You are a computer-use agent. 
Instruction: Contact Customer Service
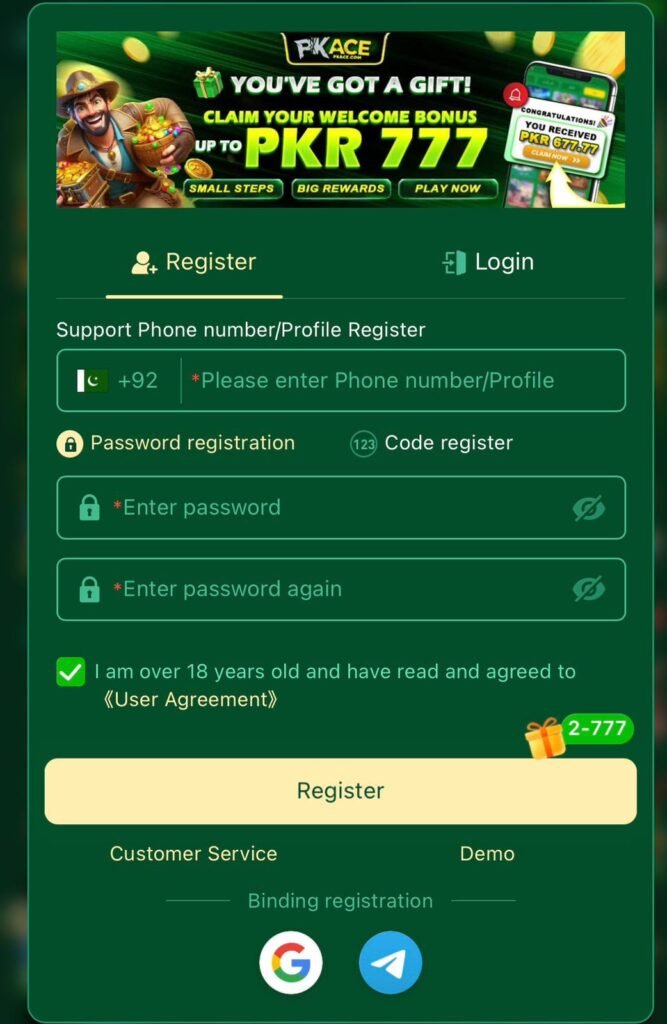193,854
